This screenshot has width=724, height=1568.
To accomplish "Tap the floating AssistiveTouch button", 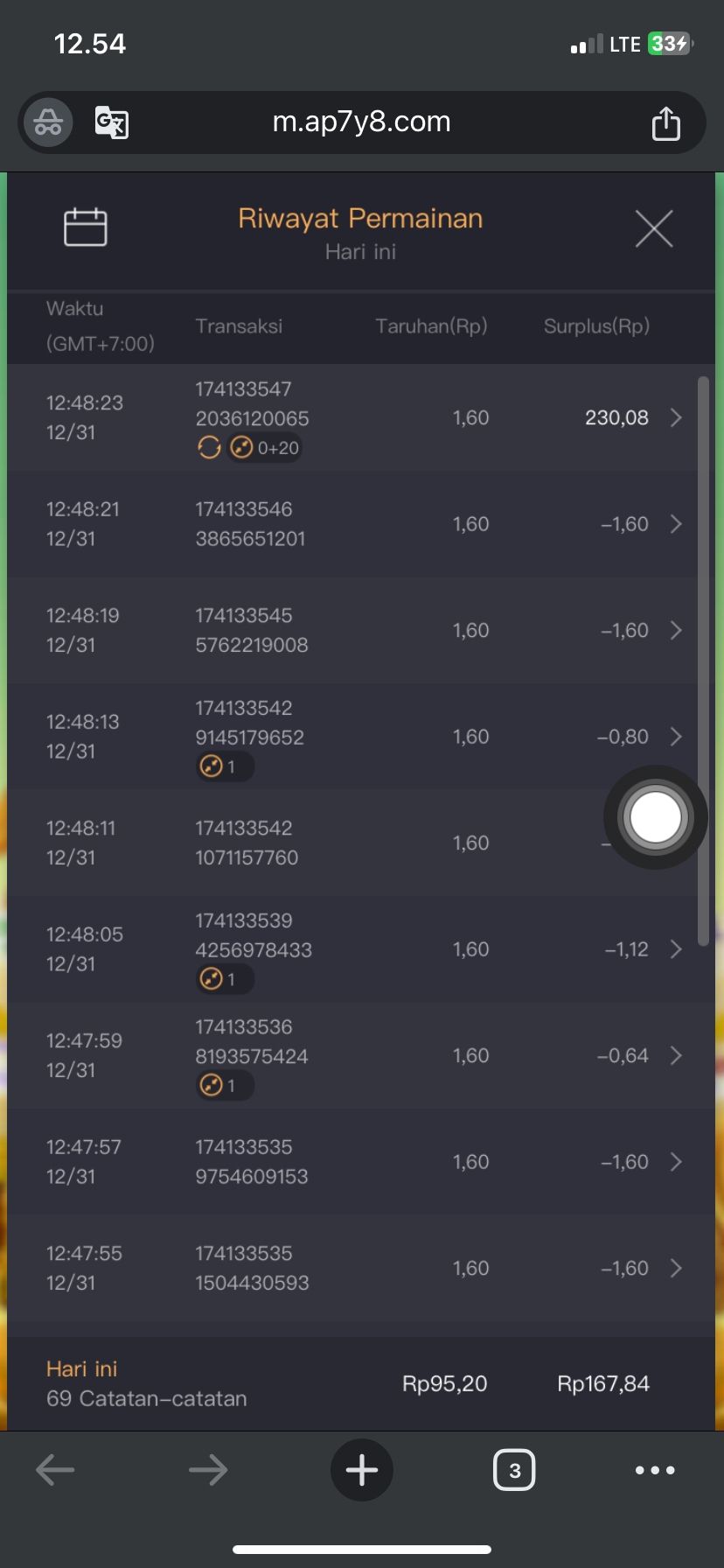I will [x=655, y=817].
